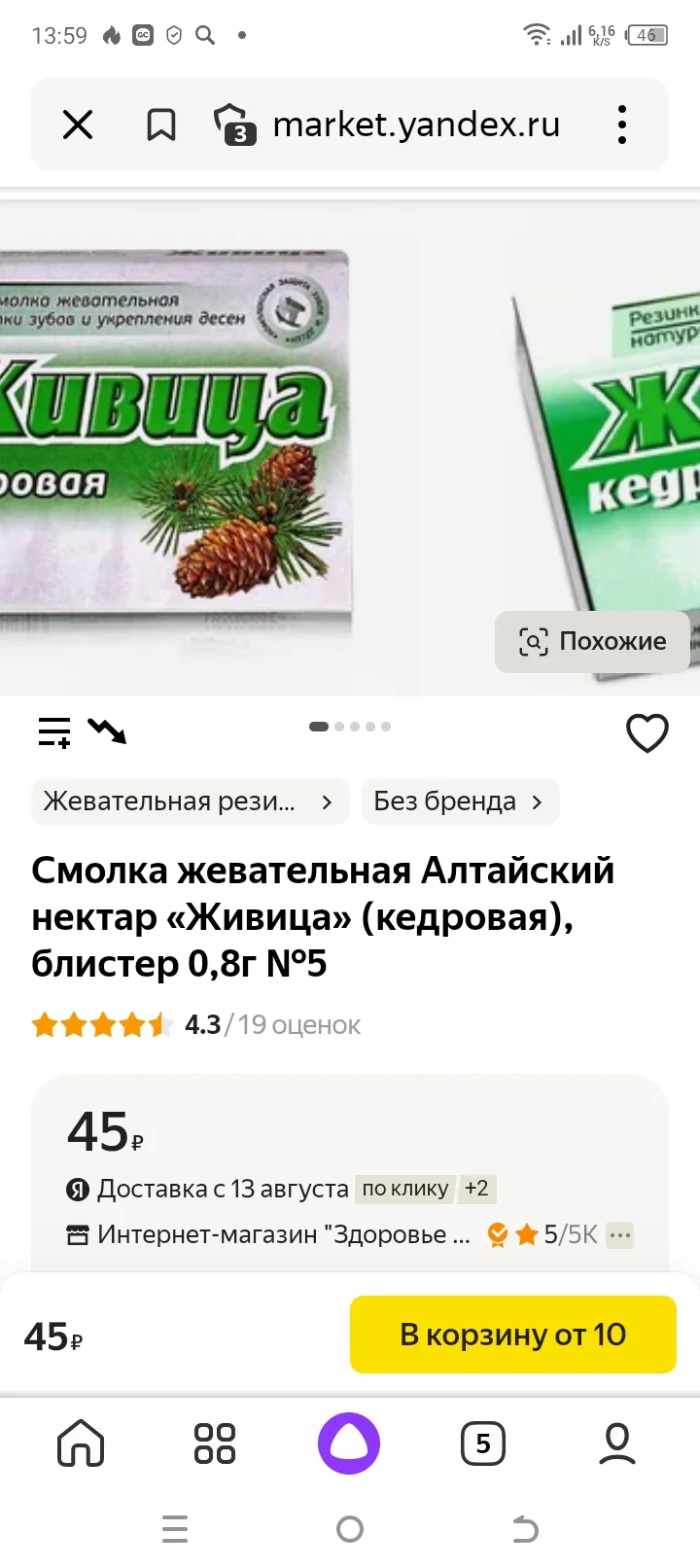Add the product to favorites

647,732
